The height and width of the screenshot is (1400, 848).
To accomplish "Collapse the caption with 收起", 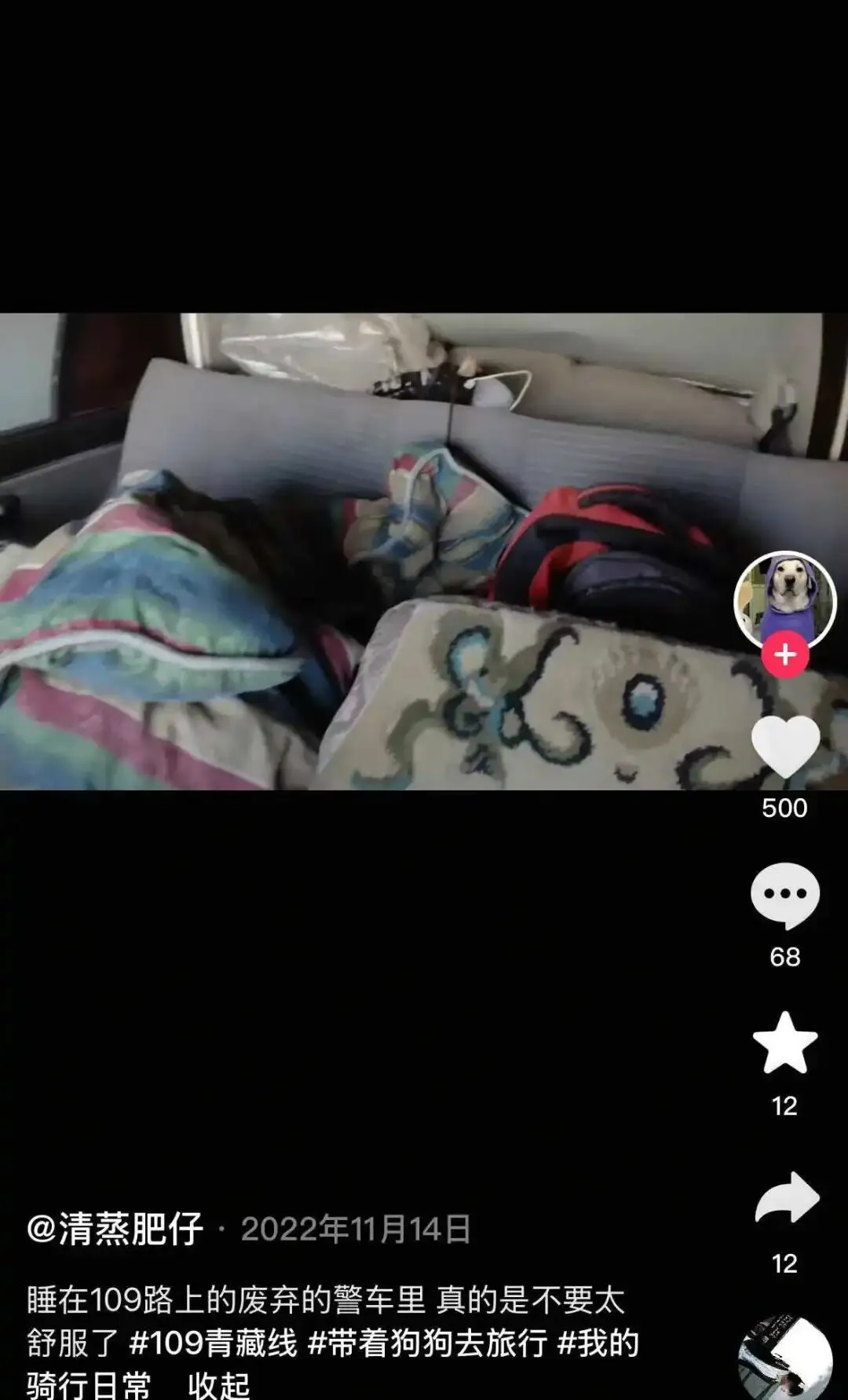I will (x=218, y=1384).
